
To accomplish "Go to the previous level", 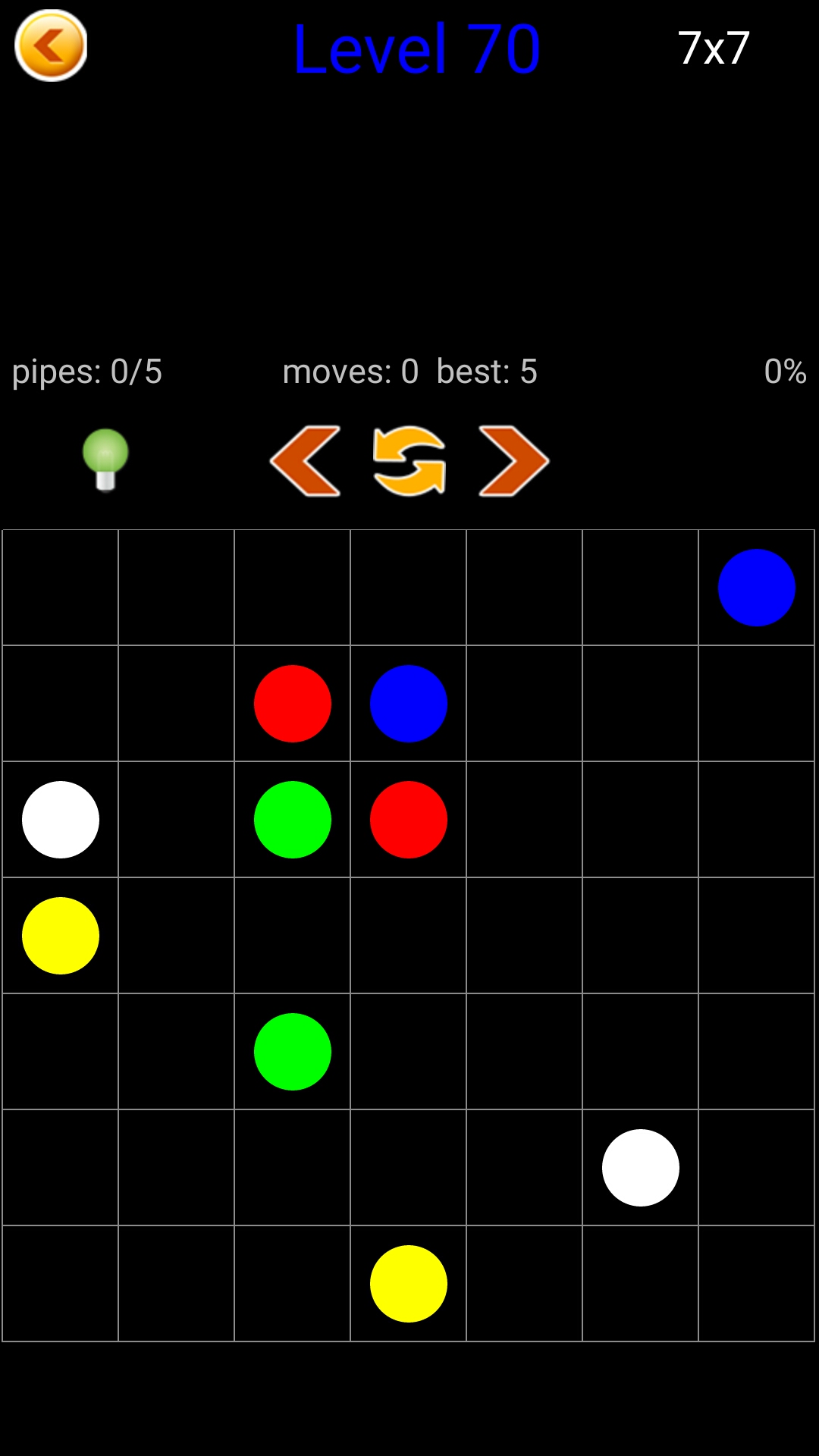I will pyautogui.click(x=306, y=461).
